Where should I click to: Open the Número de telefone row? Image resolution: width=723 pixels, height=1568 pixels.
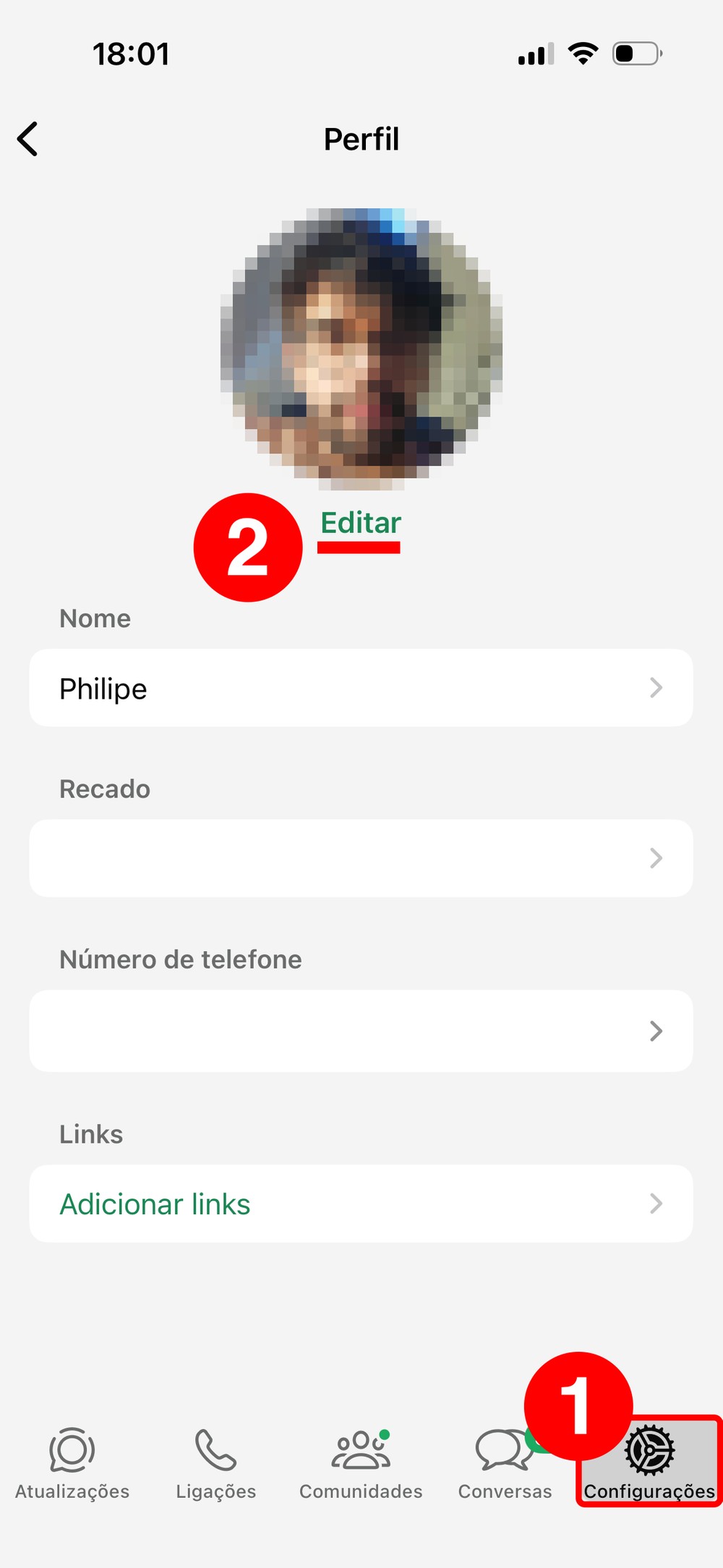361,1031
